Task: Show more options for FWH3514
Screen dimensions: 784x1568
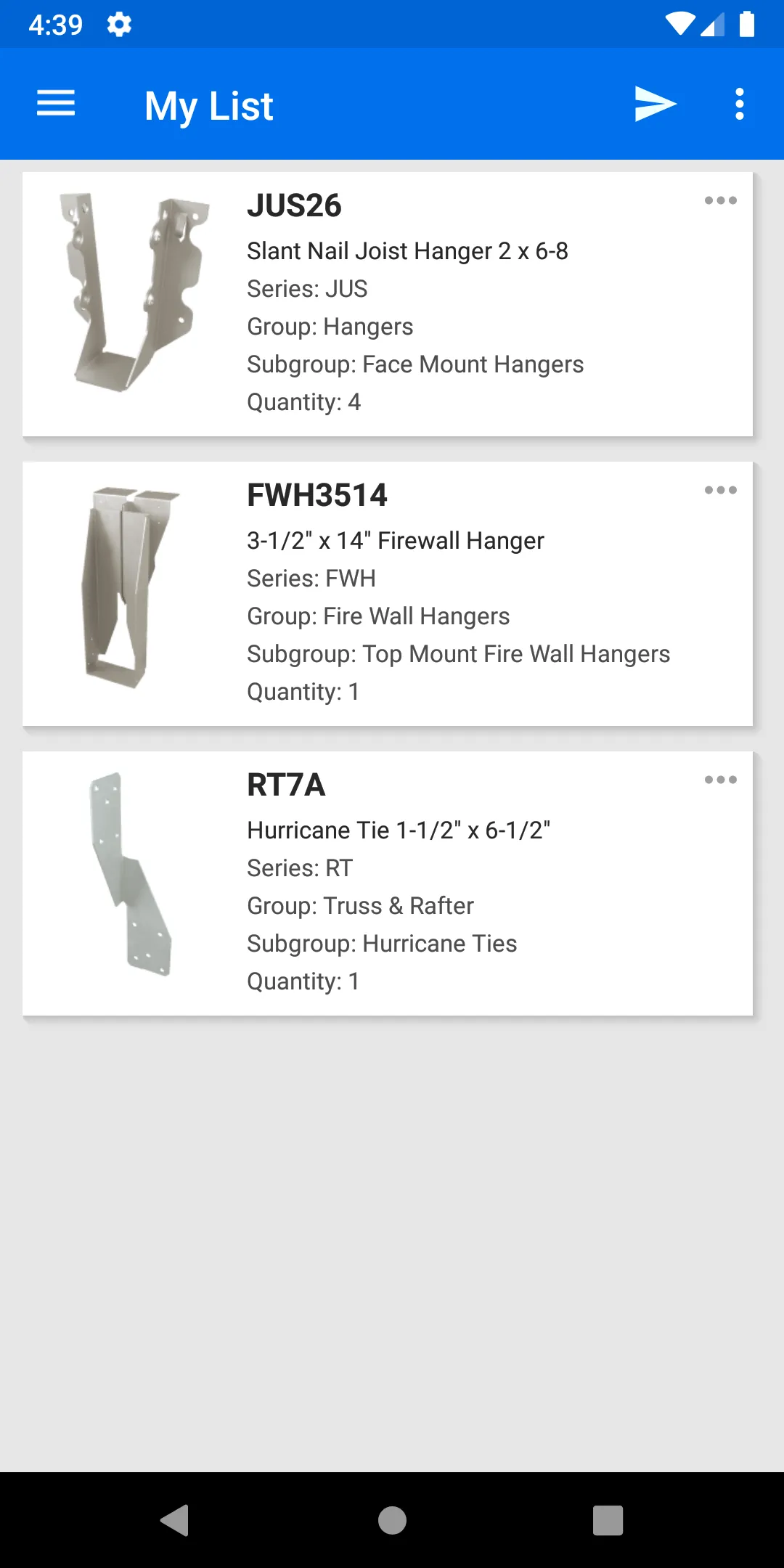Action: coord(720,490)
